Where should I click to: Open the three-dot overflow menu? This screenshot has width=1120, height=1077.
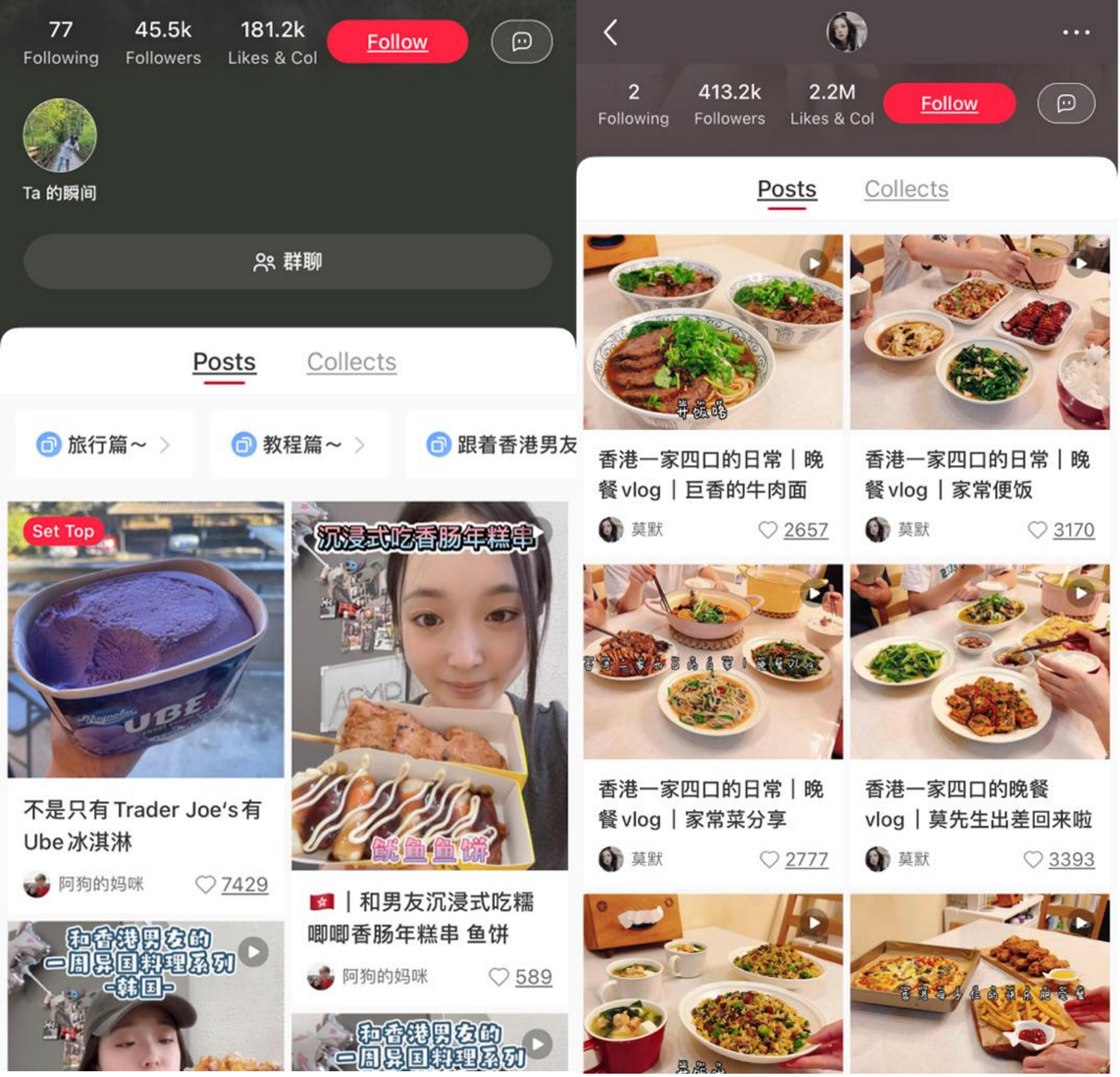[1076, 33]
